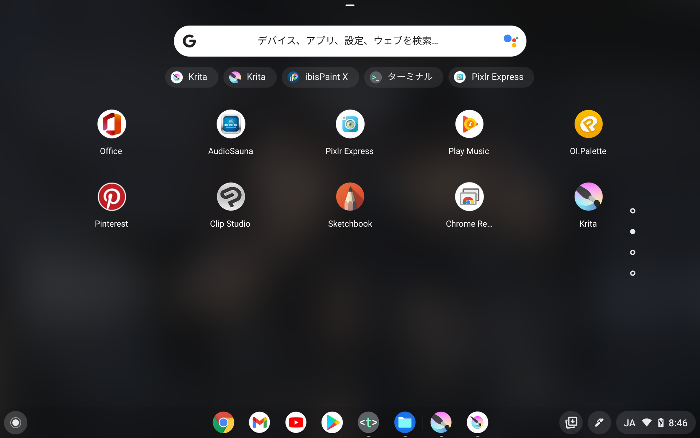
Task: Open Gmail from the shelf
Action: point(259,422)
